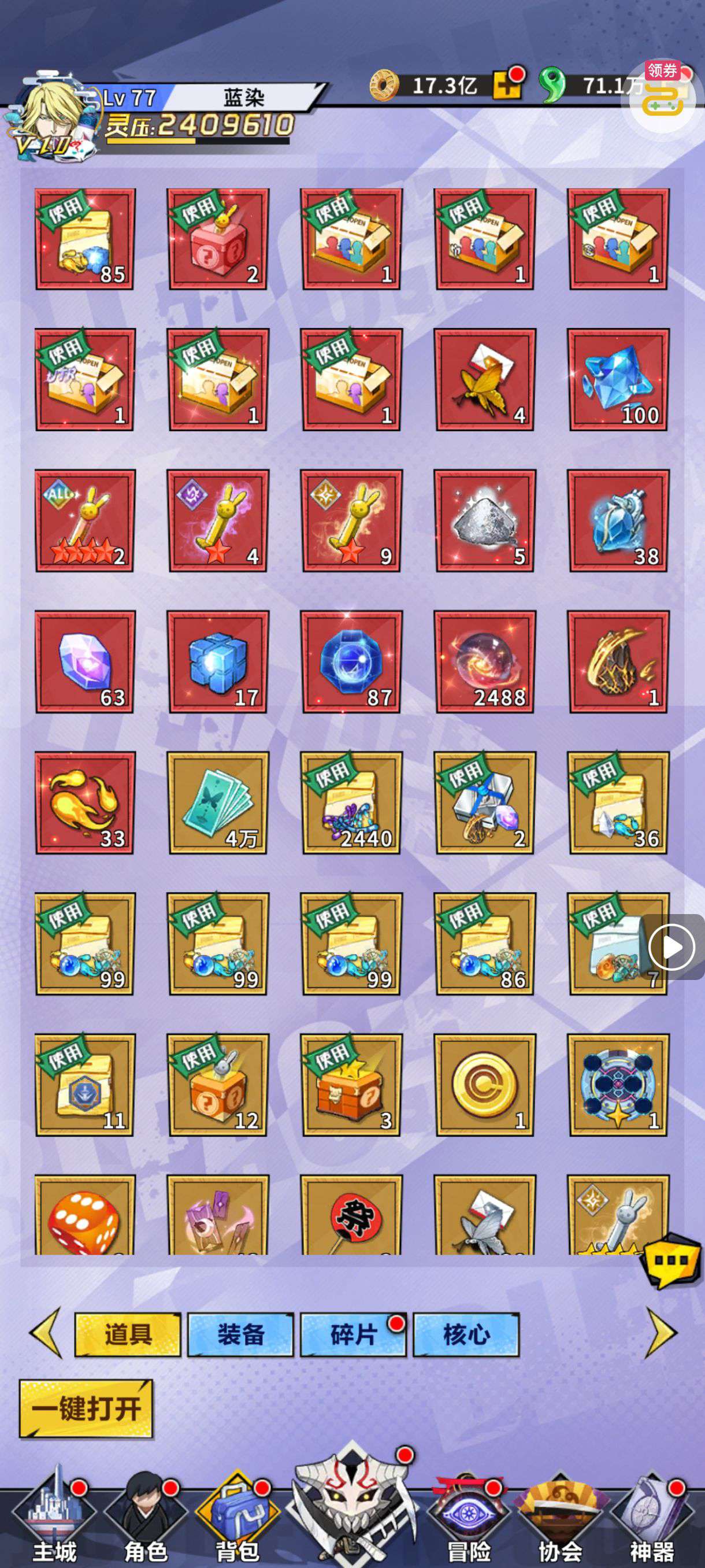Image resolution: width=705 pixels, height=1568 pixels.
Task: Tap the gold plus button beside 17.3亿
Action: 507,86
